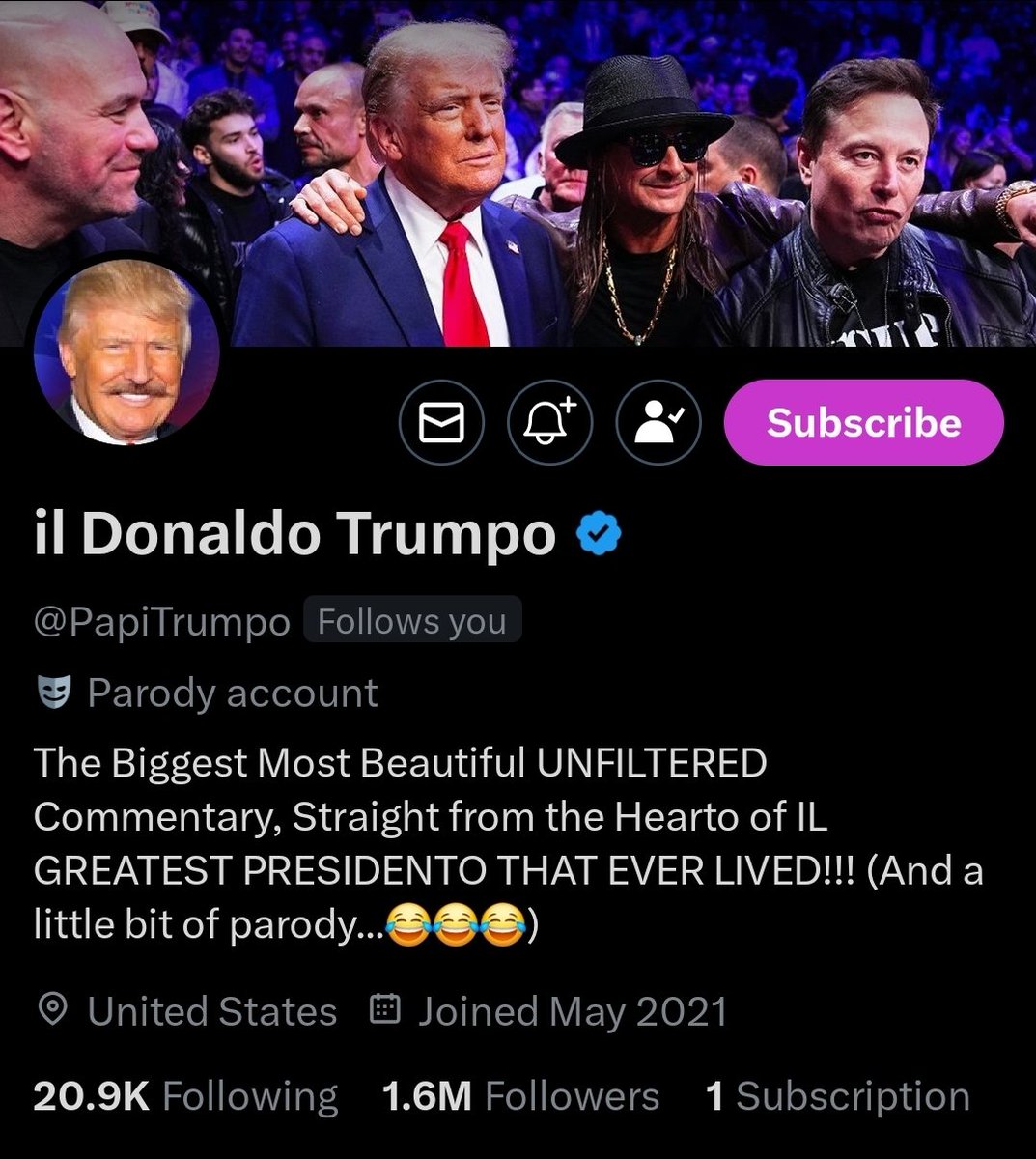The image size is (1036, 1159).
Task: View the 1 Subscription list
Action: tap(837, 1096)
